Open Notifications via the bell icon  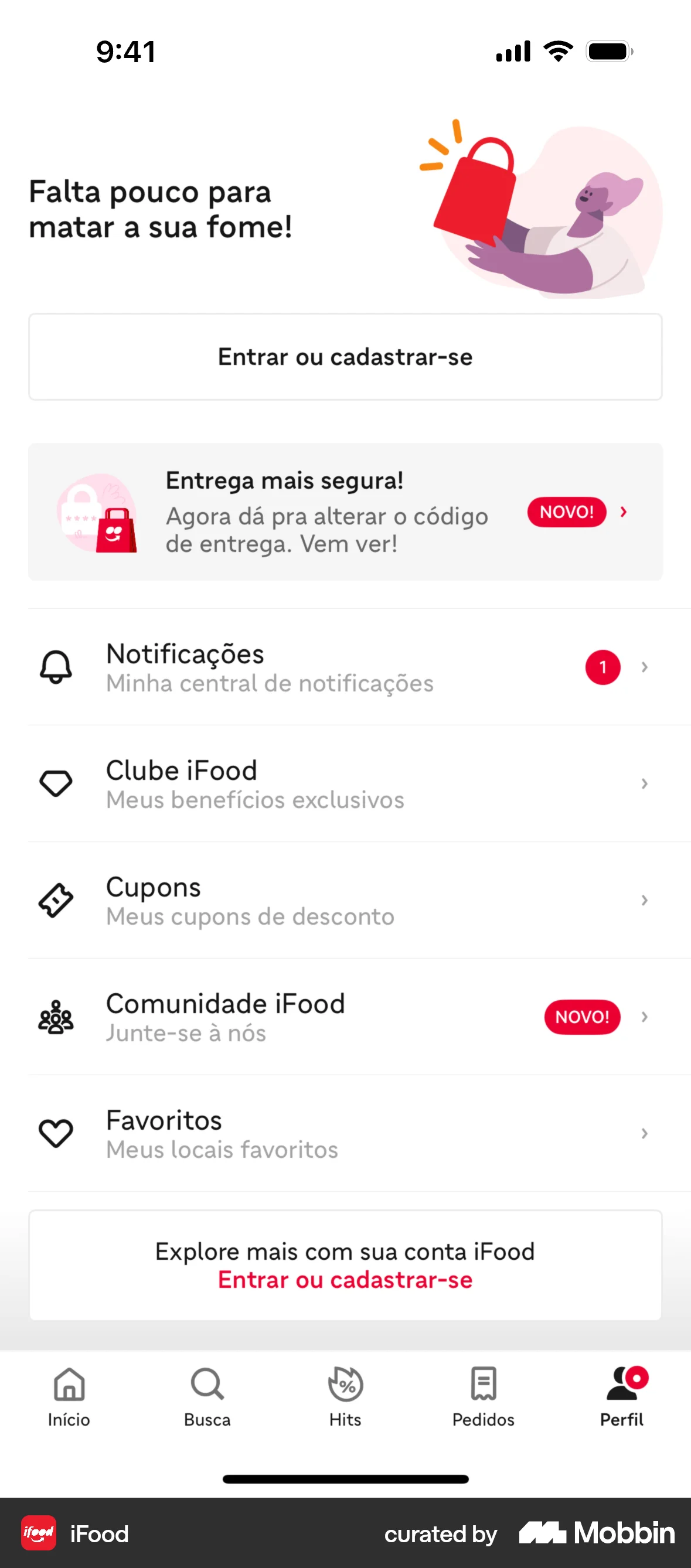[56, 667]
